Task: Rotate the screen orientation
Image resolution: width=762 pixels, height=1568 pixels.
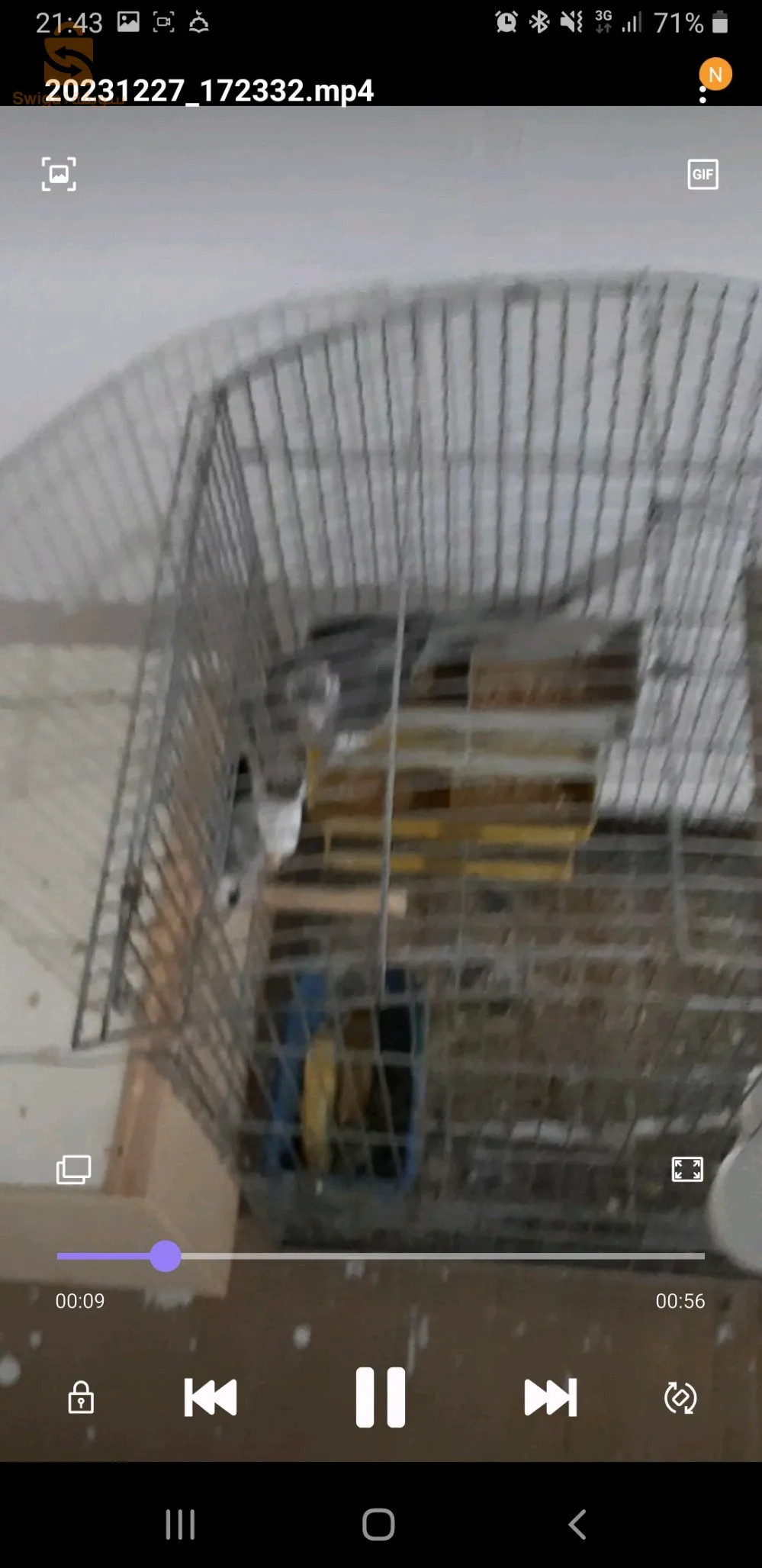Action: [x=680, y=1398]
